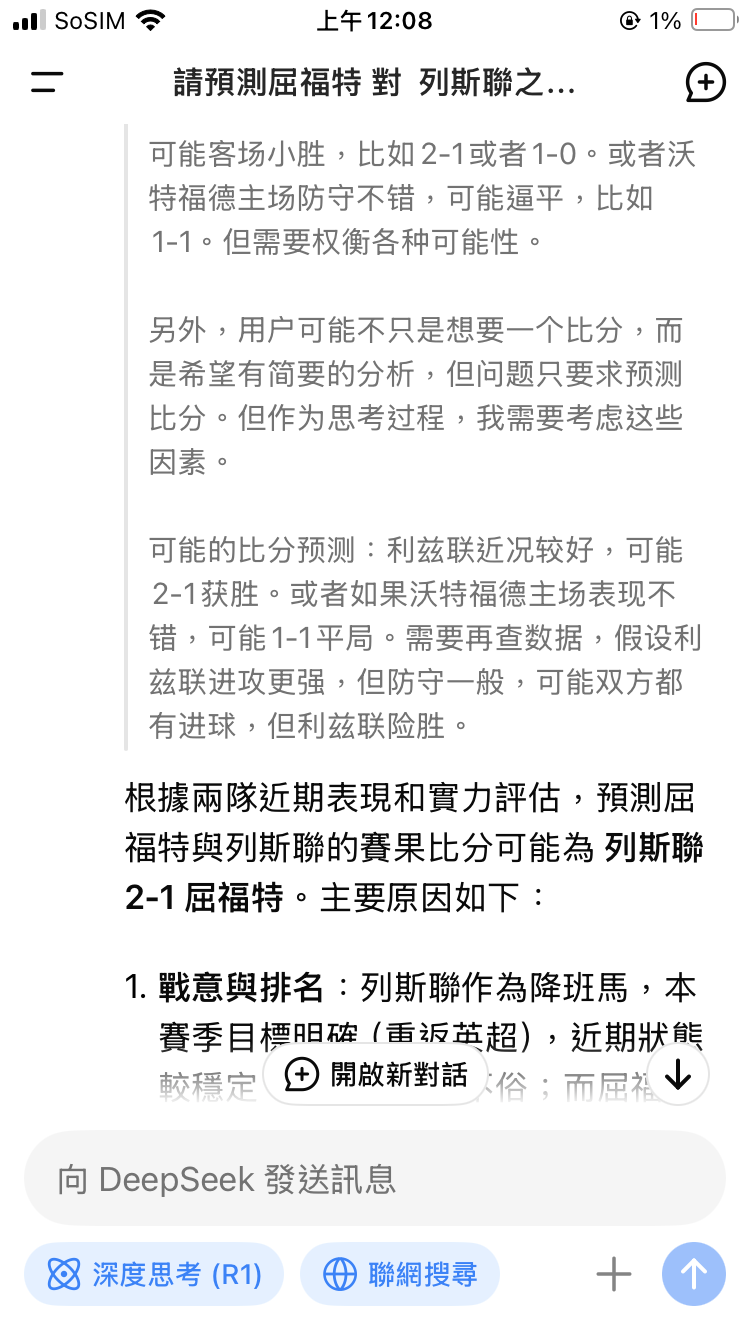Tap the 向 DeepSeek 發送訊息 input field
Screen dimensions: 750x1334
[x=375, y=1179]
